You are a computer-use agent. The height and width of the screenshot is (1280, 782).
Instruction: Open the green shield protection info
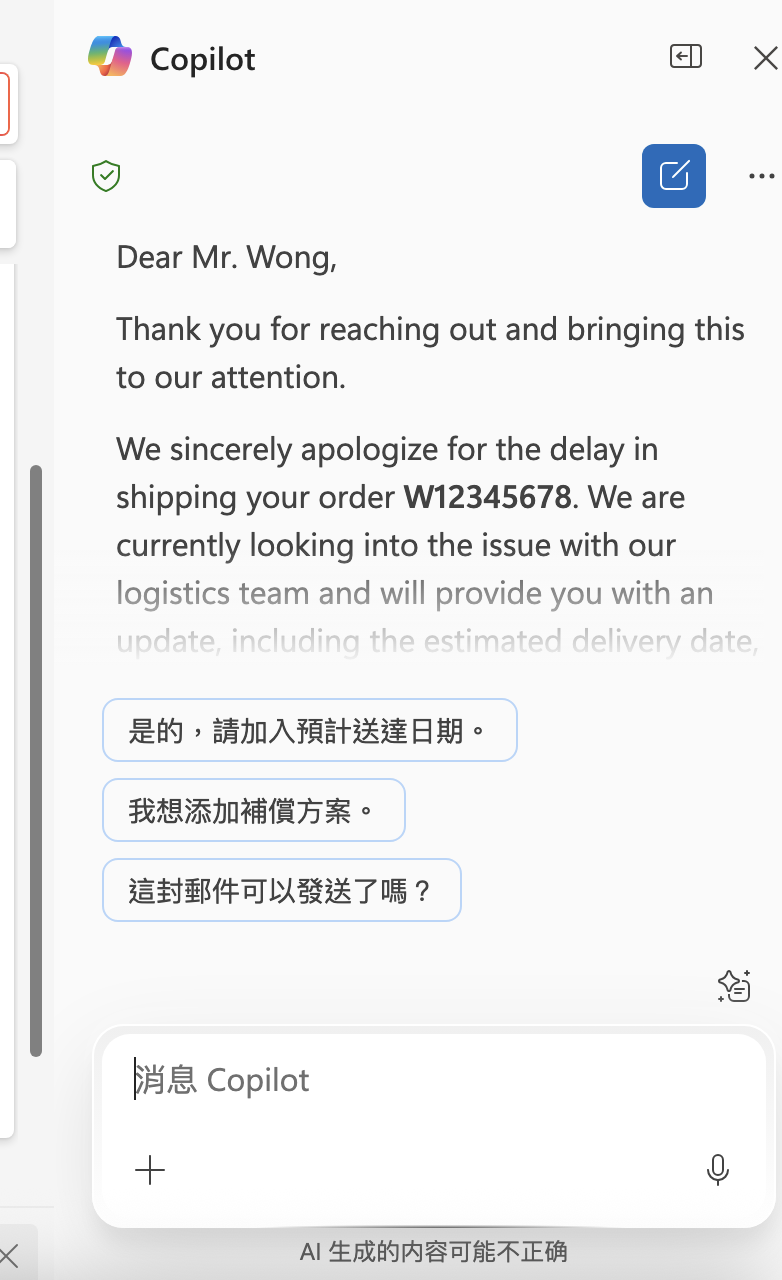106,177
